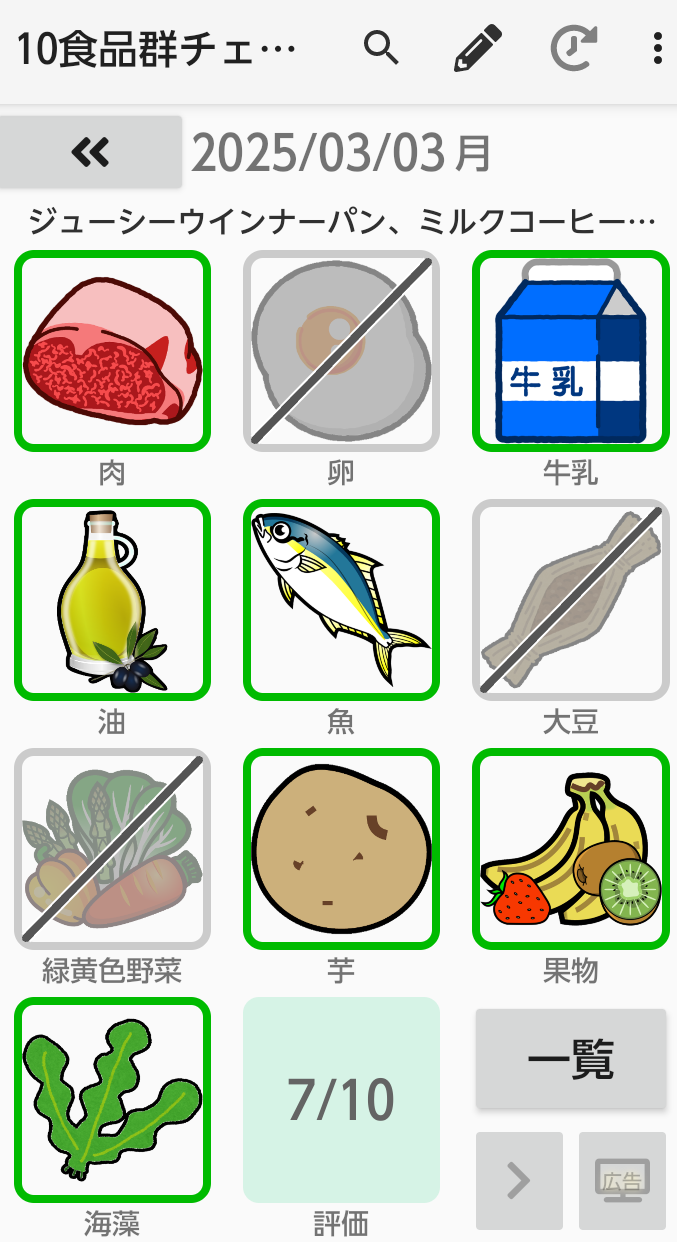677x1242 pixels.
Task: Open the overflow menu
Action: (x=657, y=48)
